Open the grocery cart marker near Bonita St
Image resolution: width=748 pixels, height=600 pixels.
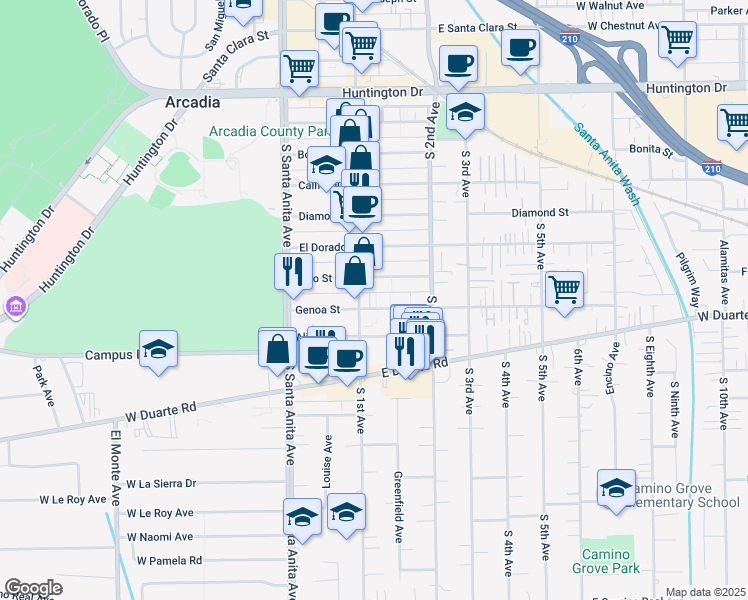[x=735, y=123]
